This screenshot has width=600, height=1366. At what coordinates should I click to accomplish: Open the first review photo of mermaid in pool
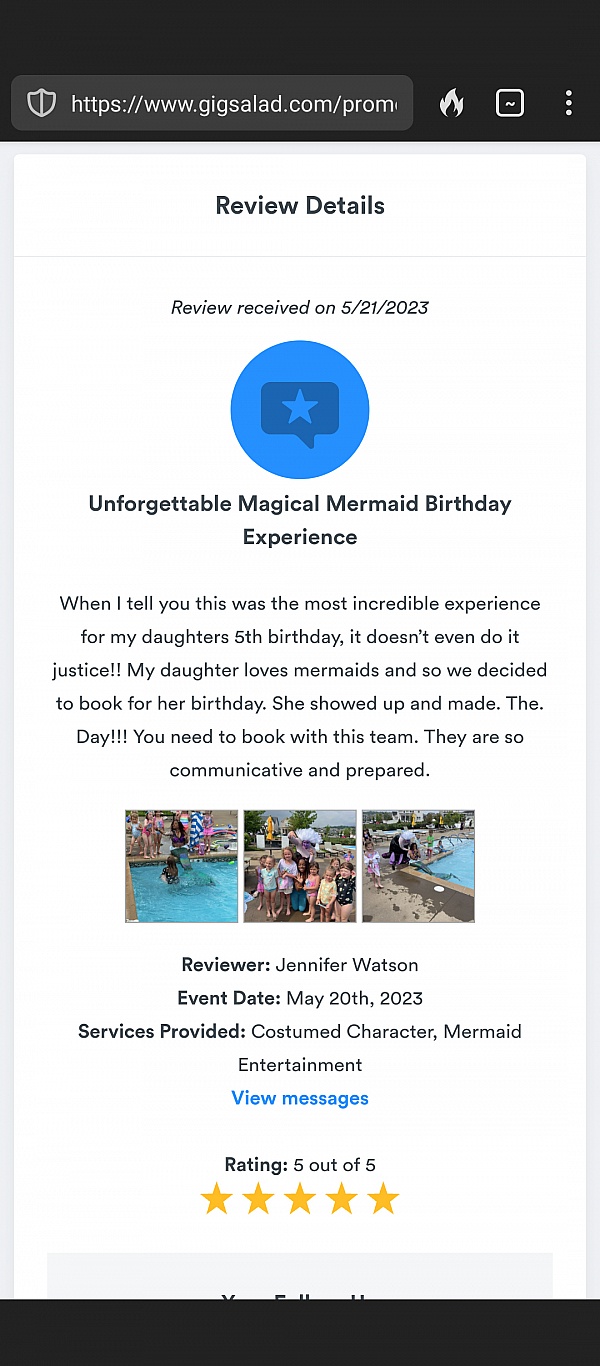coord(182,866)
